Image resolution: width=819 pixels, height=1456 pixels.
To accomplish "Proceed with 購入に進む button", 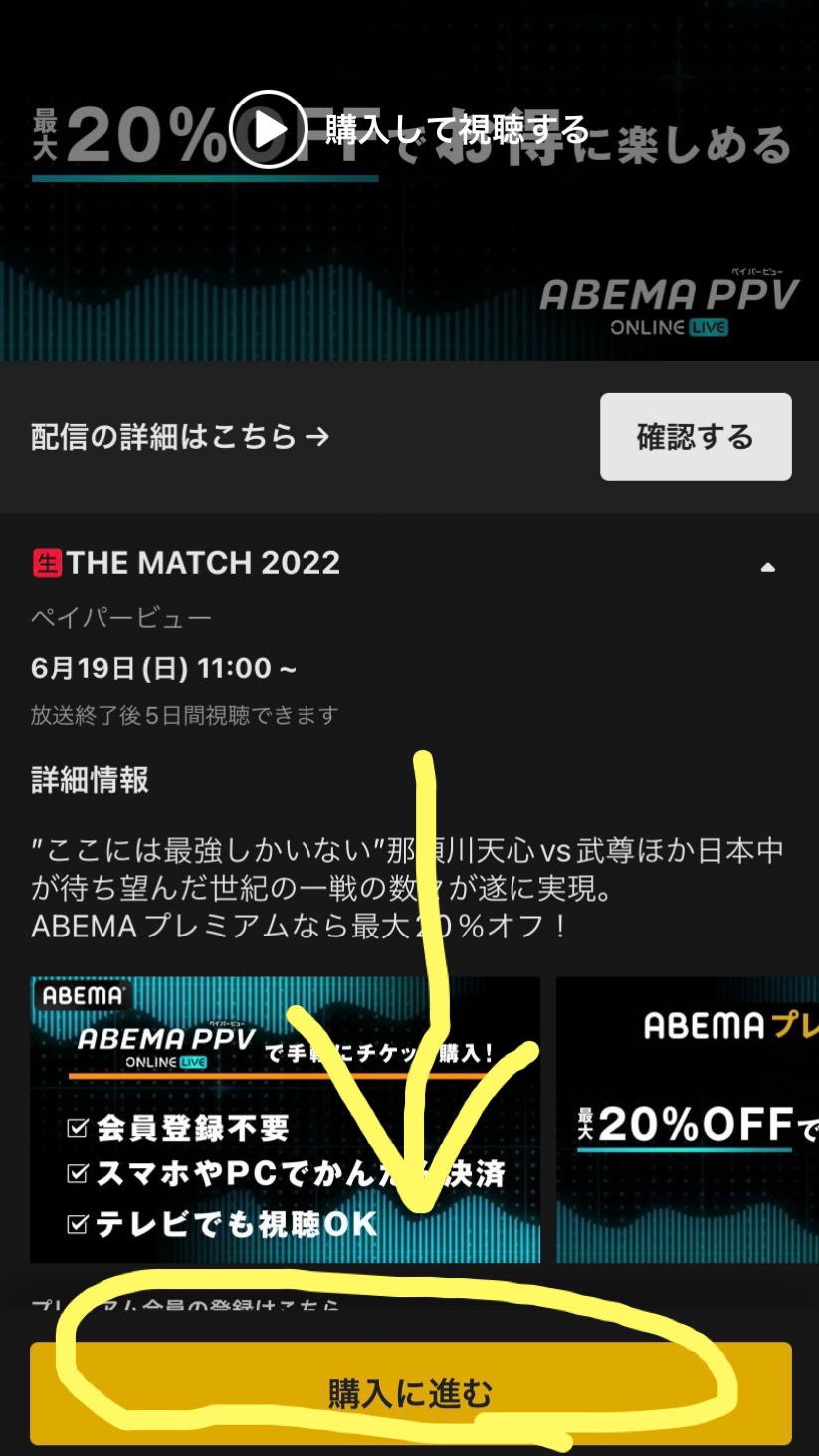I will [410, 1393].
